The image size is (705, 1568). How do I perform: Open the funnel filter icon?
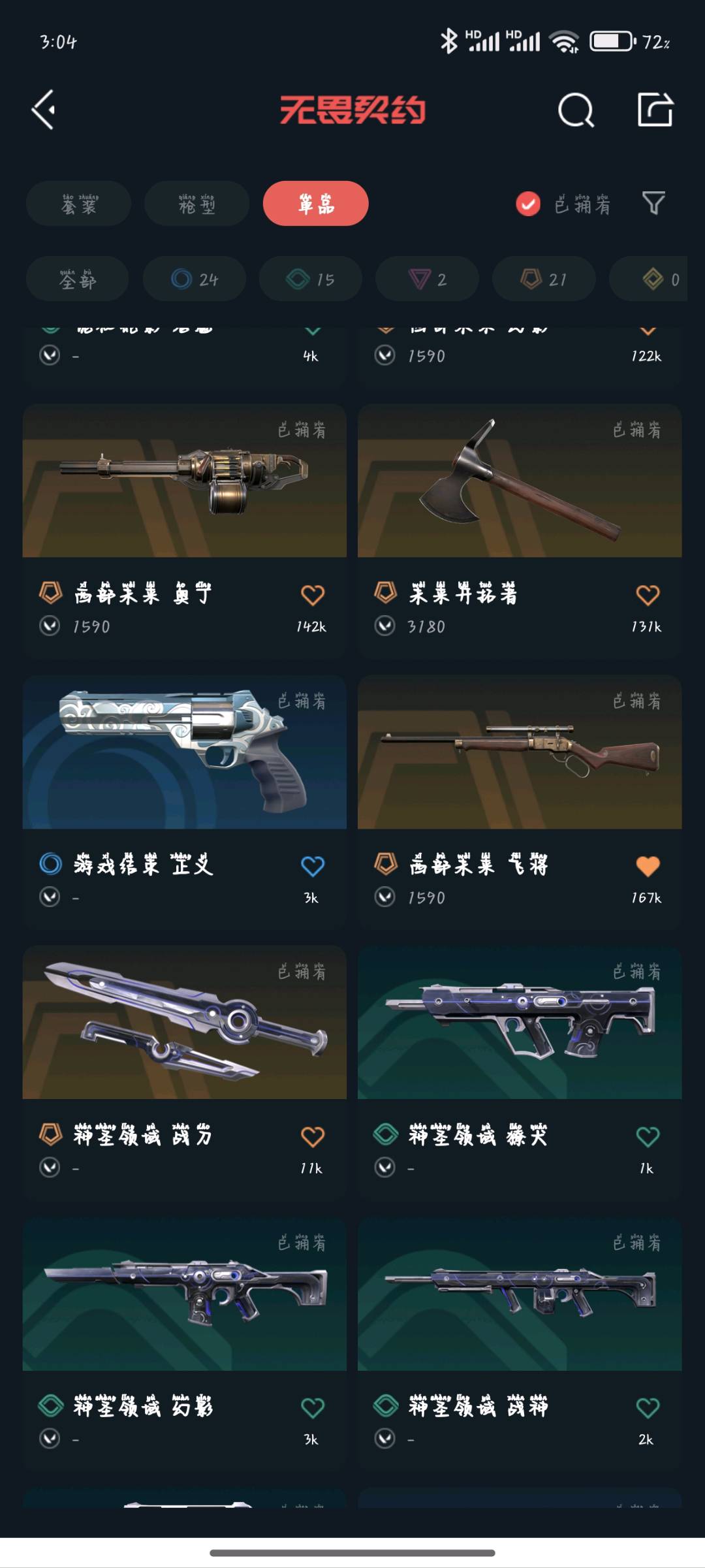(x=653, y=204)
